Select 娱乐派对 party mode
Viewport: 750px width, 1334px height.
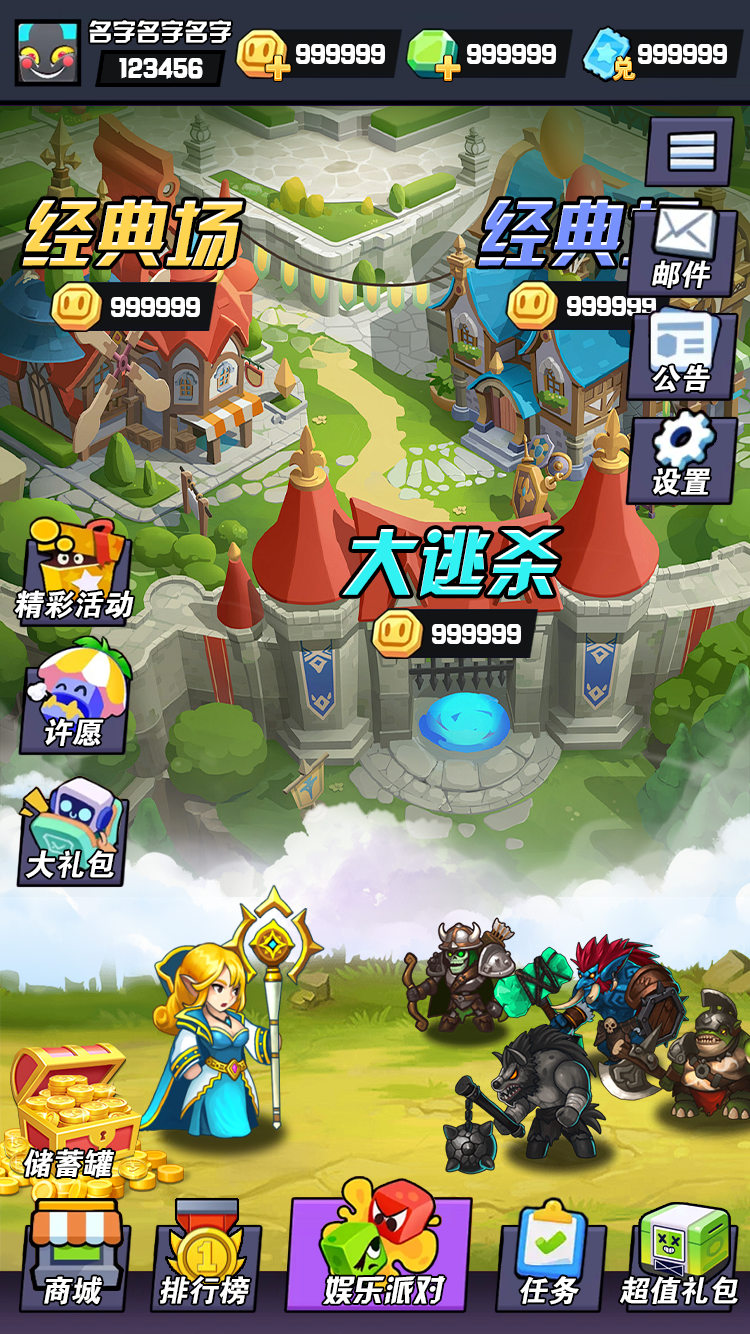point(380,1255)
